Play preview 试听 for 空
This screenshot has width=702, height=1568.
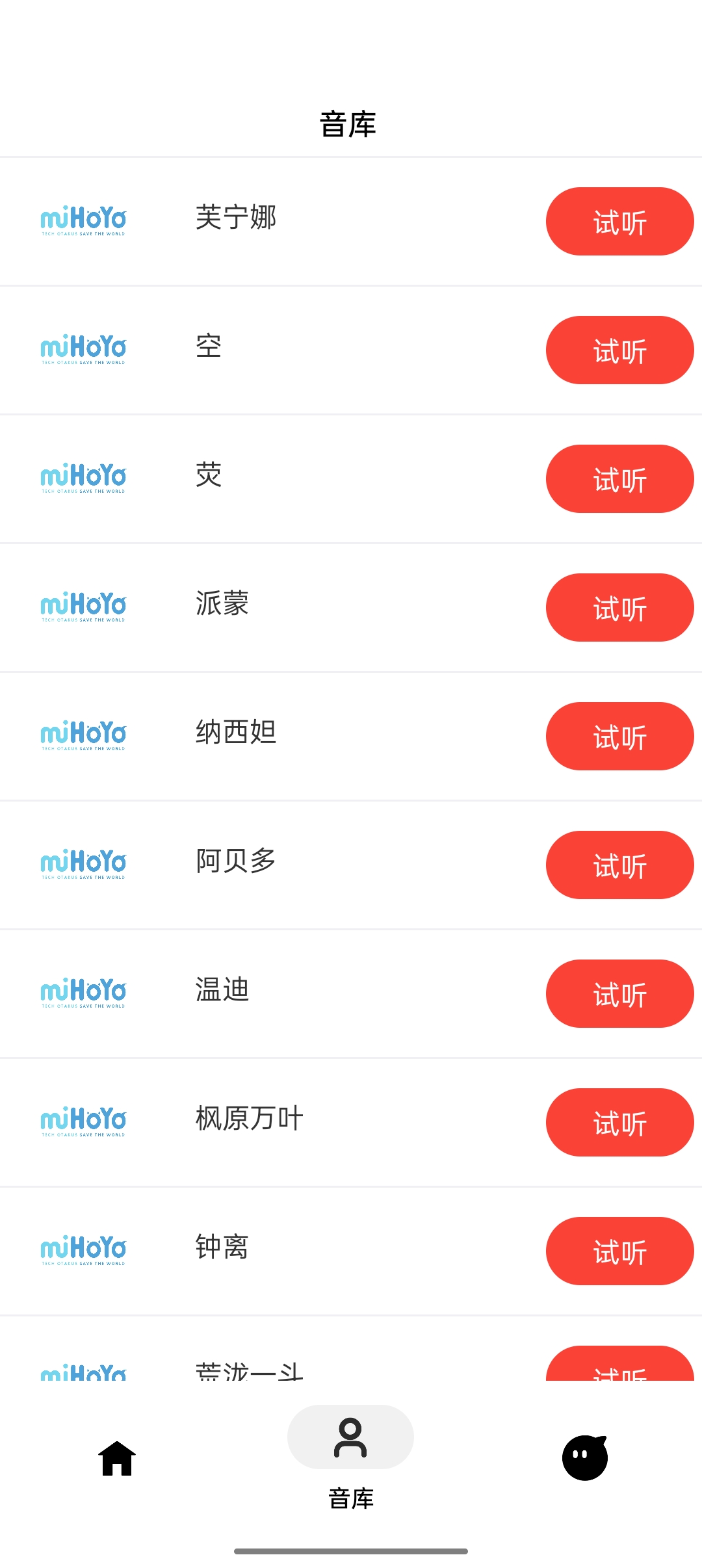point(619,349)
